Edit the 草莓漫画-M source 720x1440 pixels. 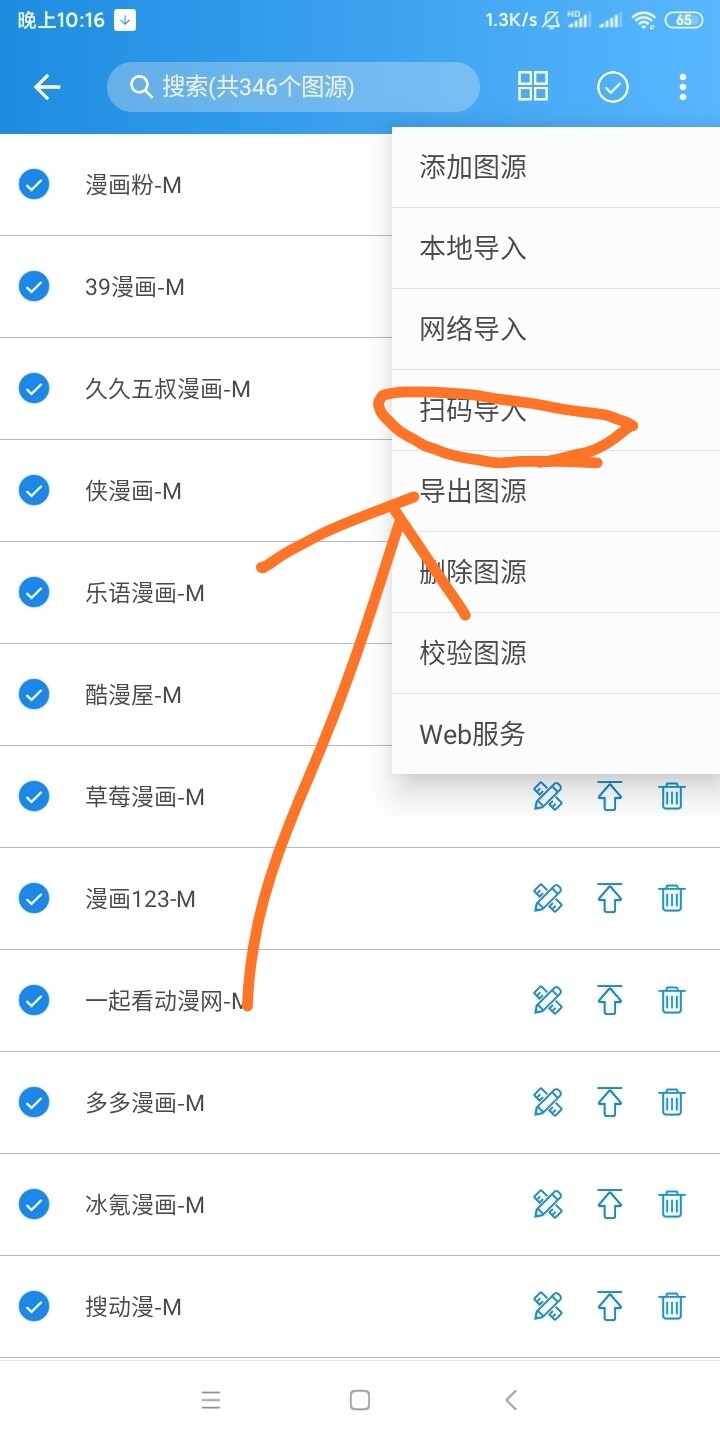point(548,797)
